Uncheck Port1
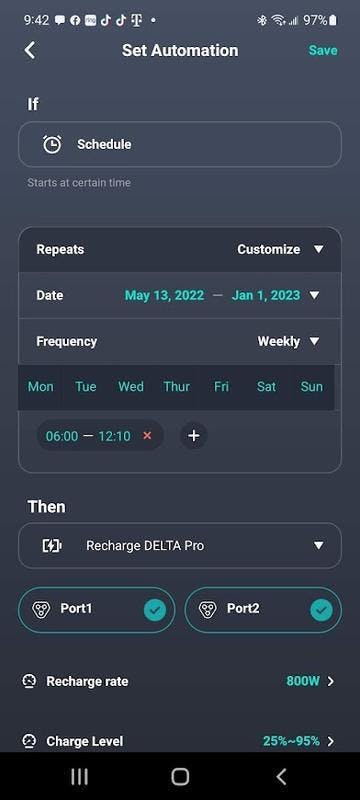 tap(96, 610)
